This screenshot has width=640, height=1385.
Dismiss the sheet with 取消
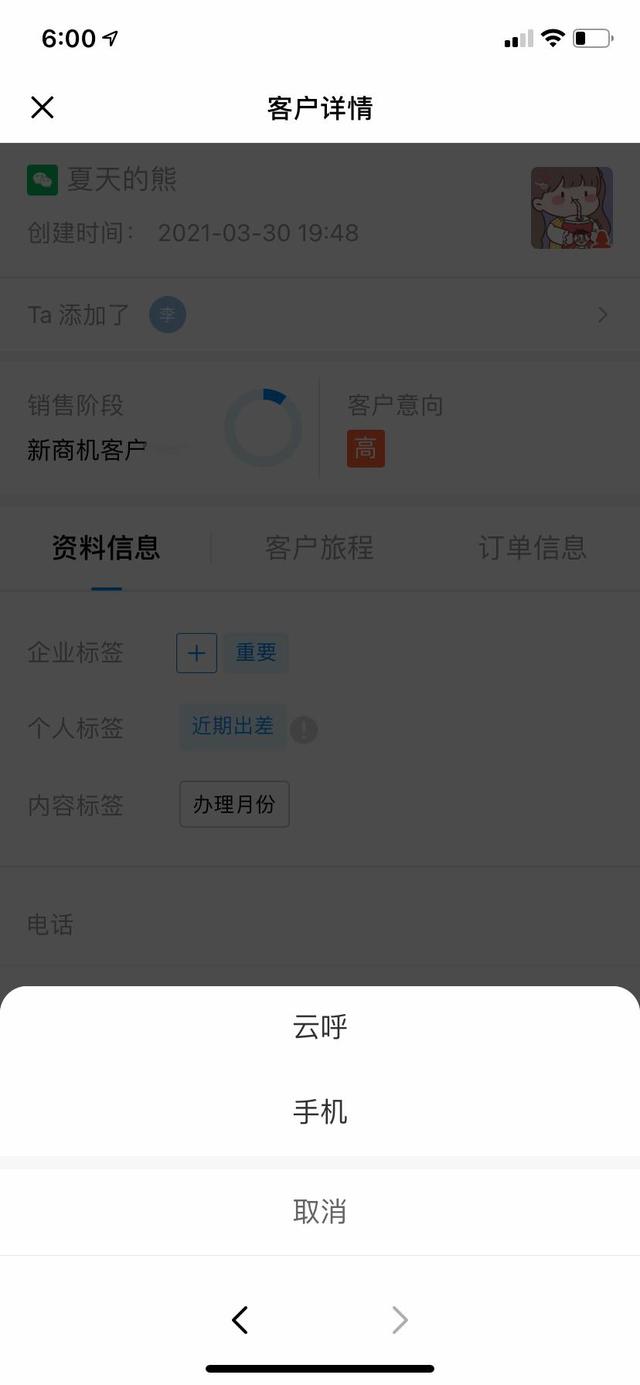coord(320,1212)
